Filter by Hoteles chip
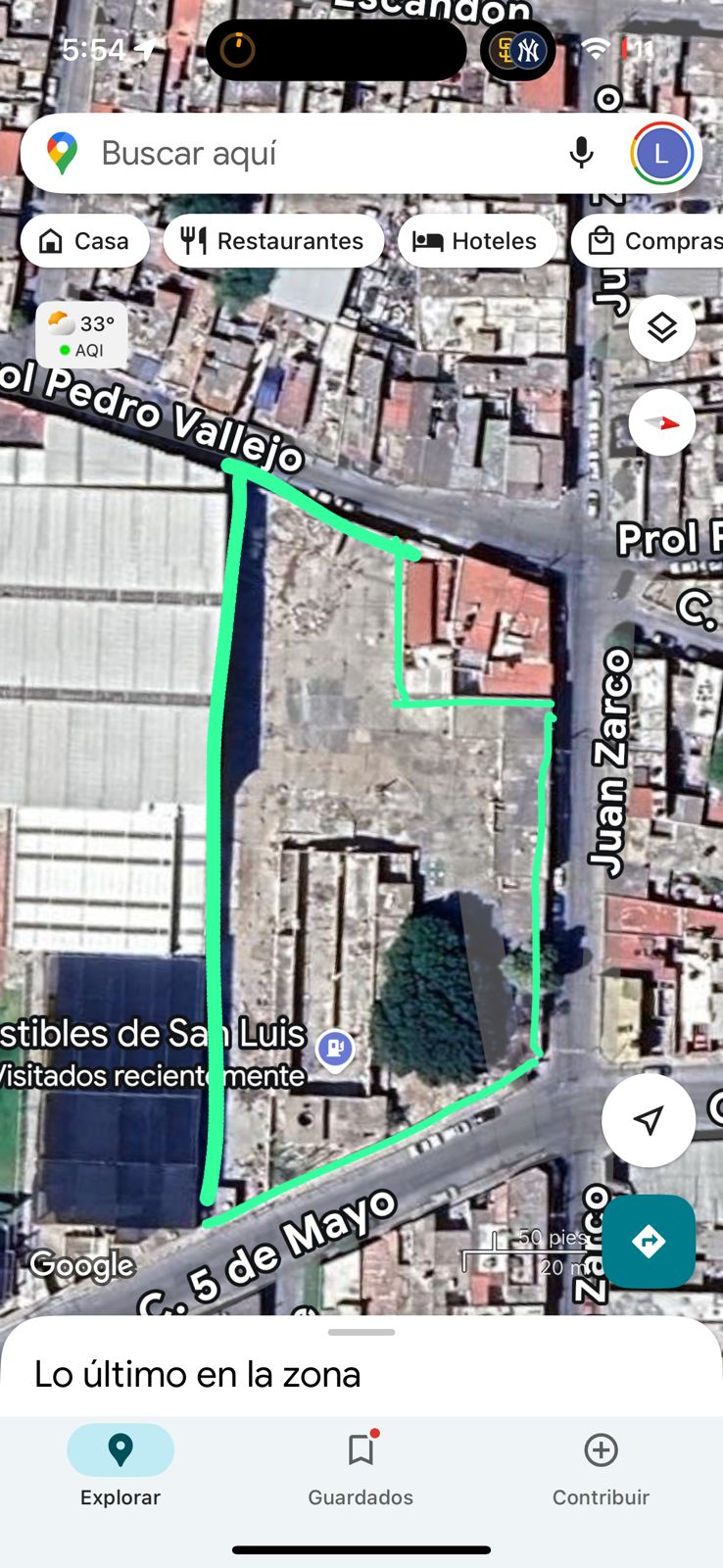Viewport: 723px width, 1568px height. [x=477, y=241]
